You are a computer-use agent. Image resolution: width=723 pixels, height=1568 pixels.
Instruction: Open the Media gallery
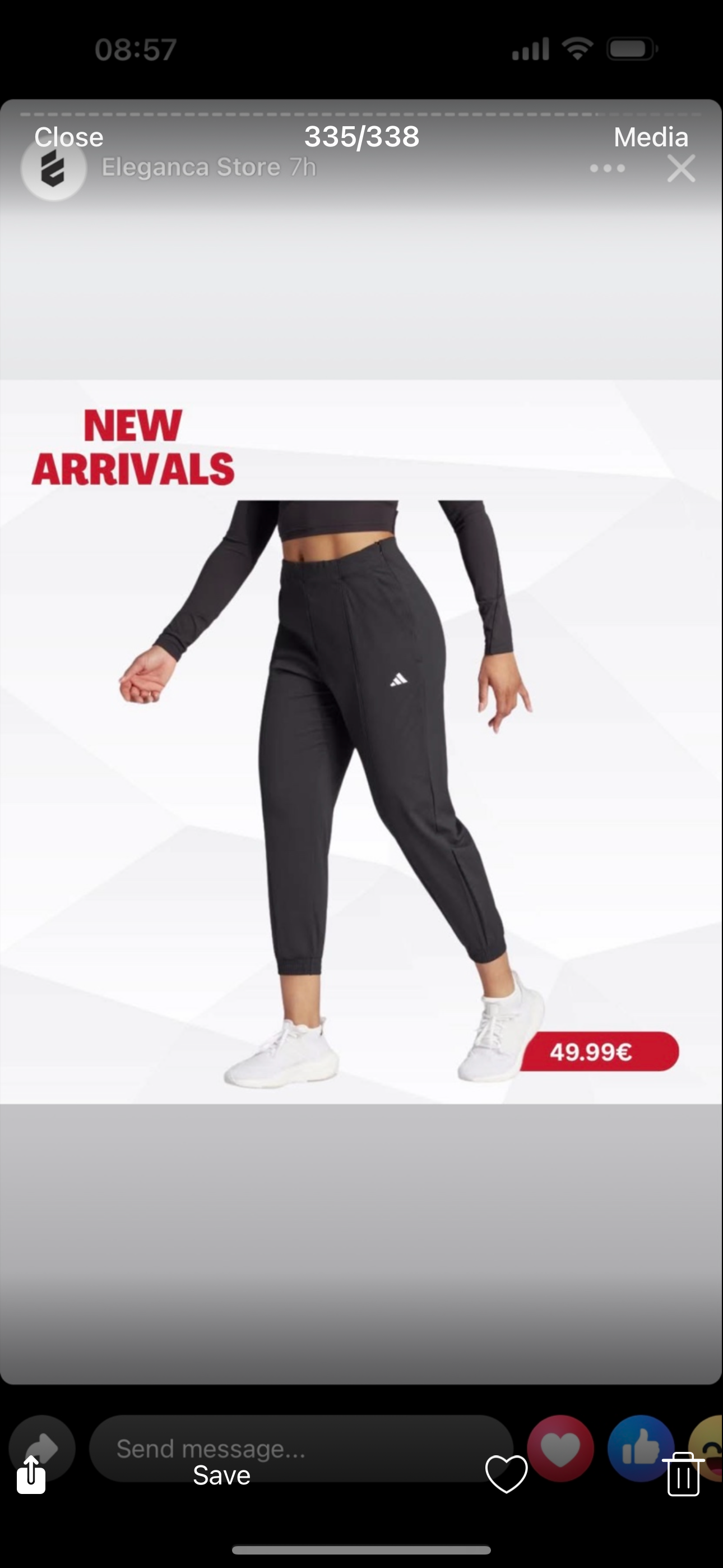651,137
